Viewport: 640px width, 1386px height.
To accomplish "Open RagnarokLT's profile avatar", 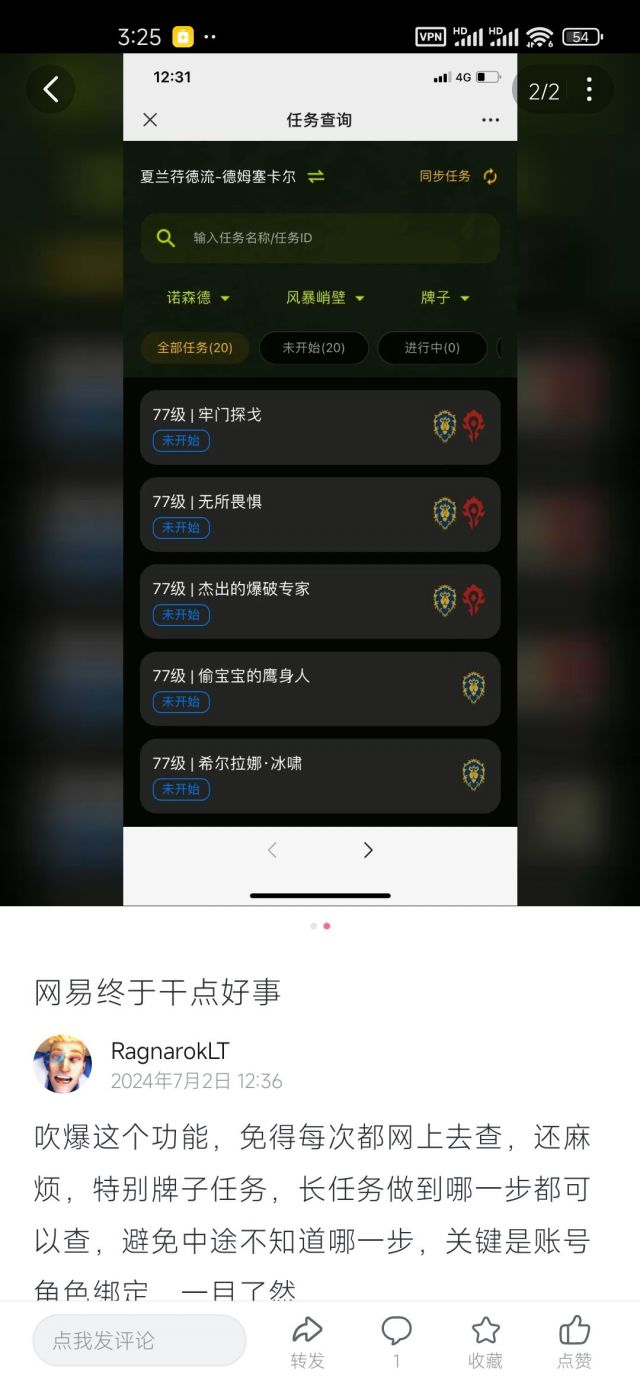I will pos(63,1064).
